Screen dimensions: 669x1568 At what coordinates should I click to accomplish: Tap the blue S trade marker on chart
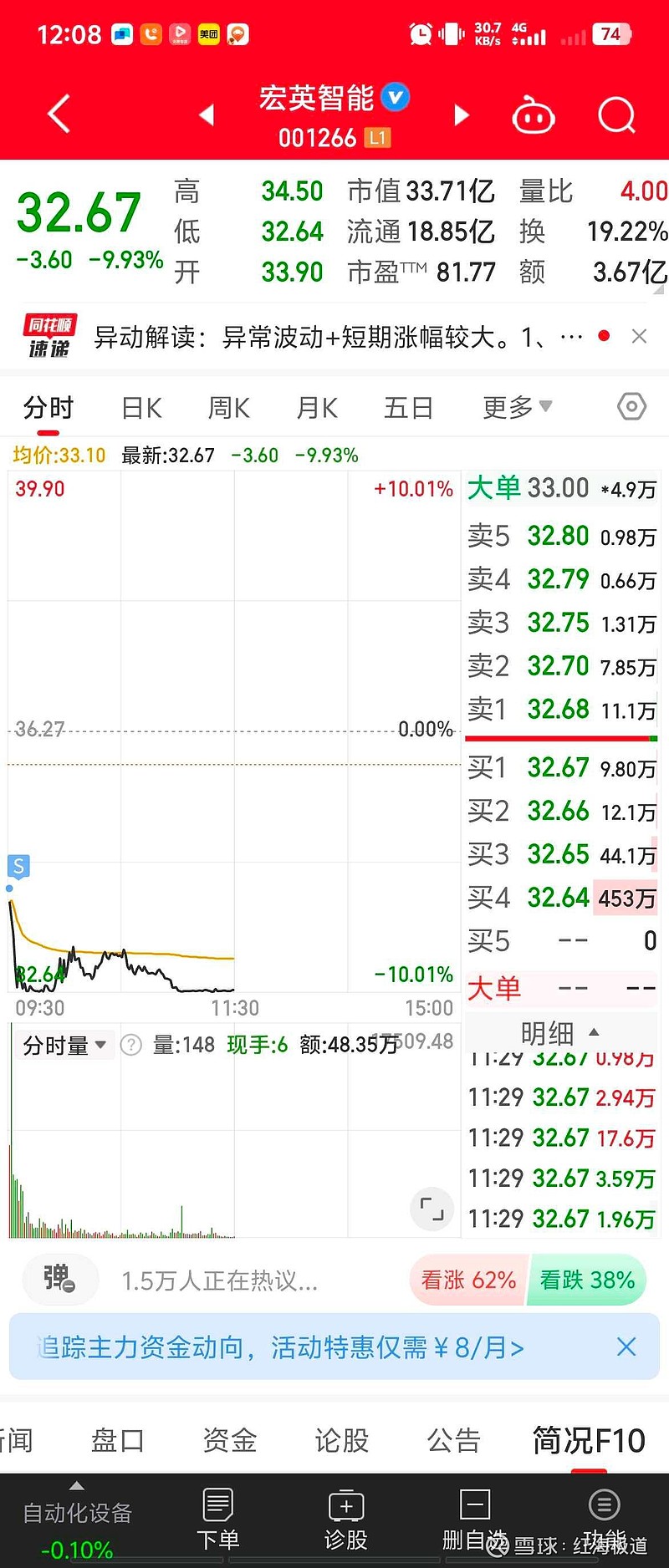point(18,867)
